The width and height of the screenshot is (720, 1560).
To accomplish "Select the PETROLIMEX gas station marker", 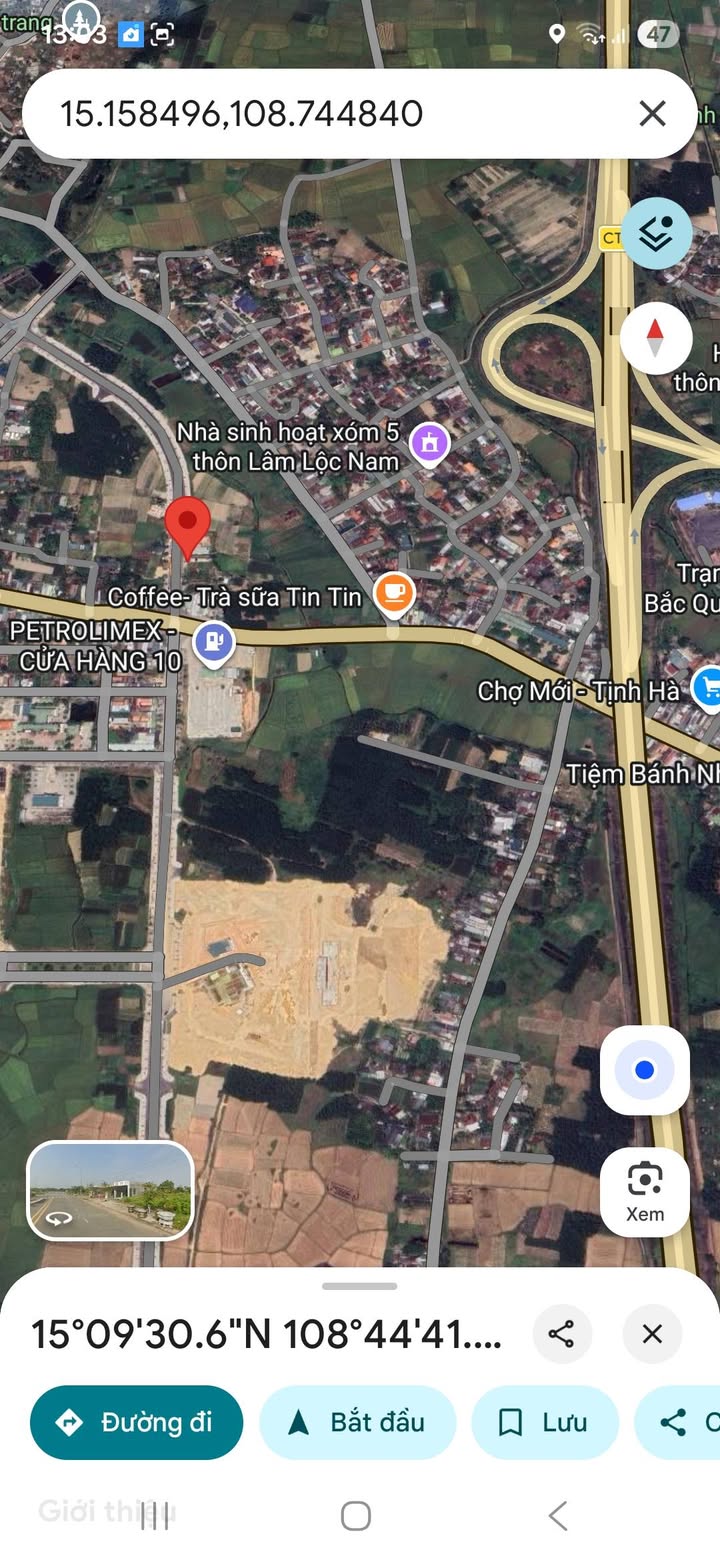I will (214, 643).
